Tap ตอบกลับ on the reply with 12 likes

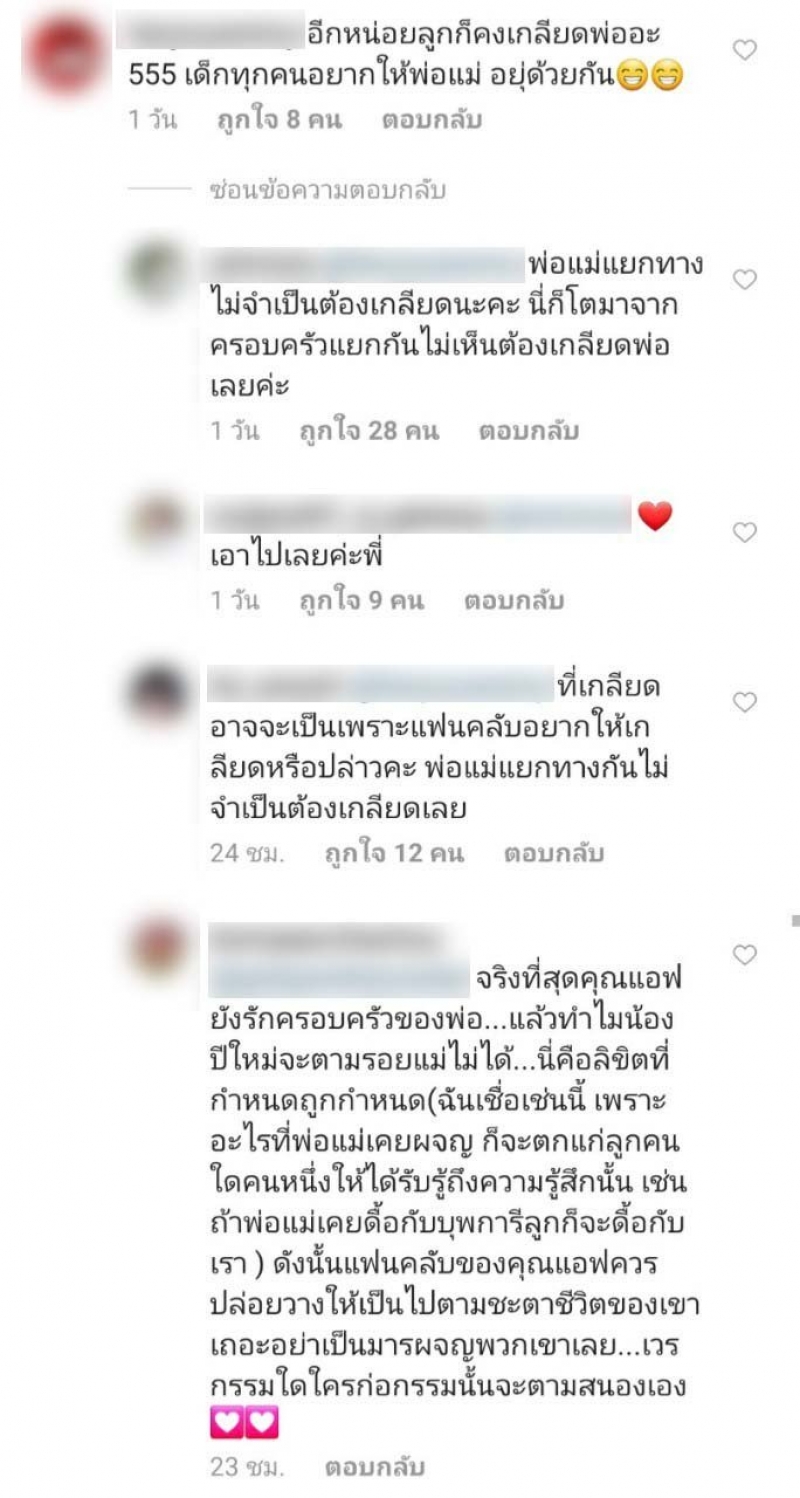click(x=554, y=853)
